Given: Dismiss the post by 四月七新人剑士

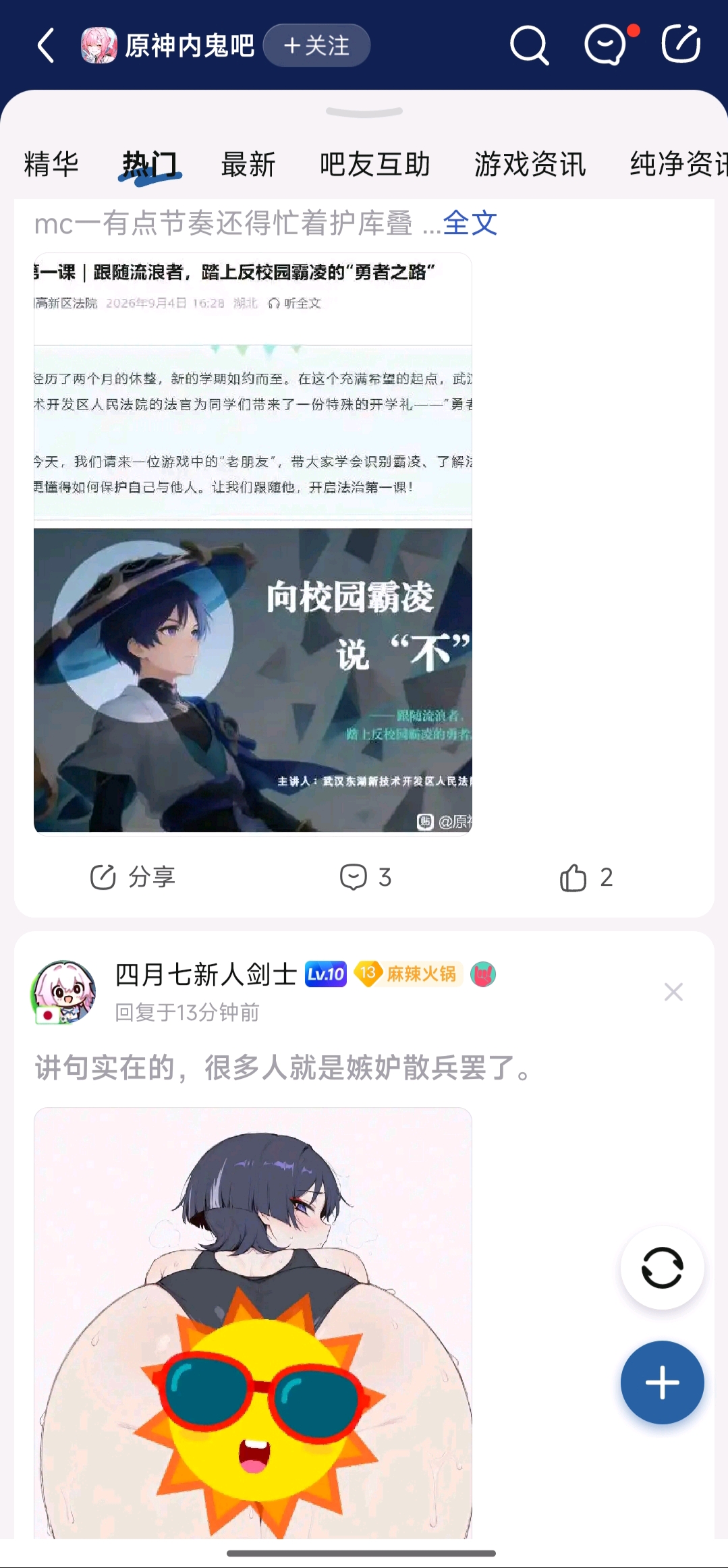Looking at the screenshot, I should click(x=673, y=992).
